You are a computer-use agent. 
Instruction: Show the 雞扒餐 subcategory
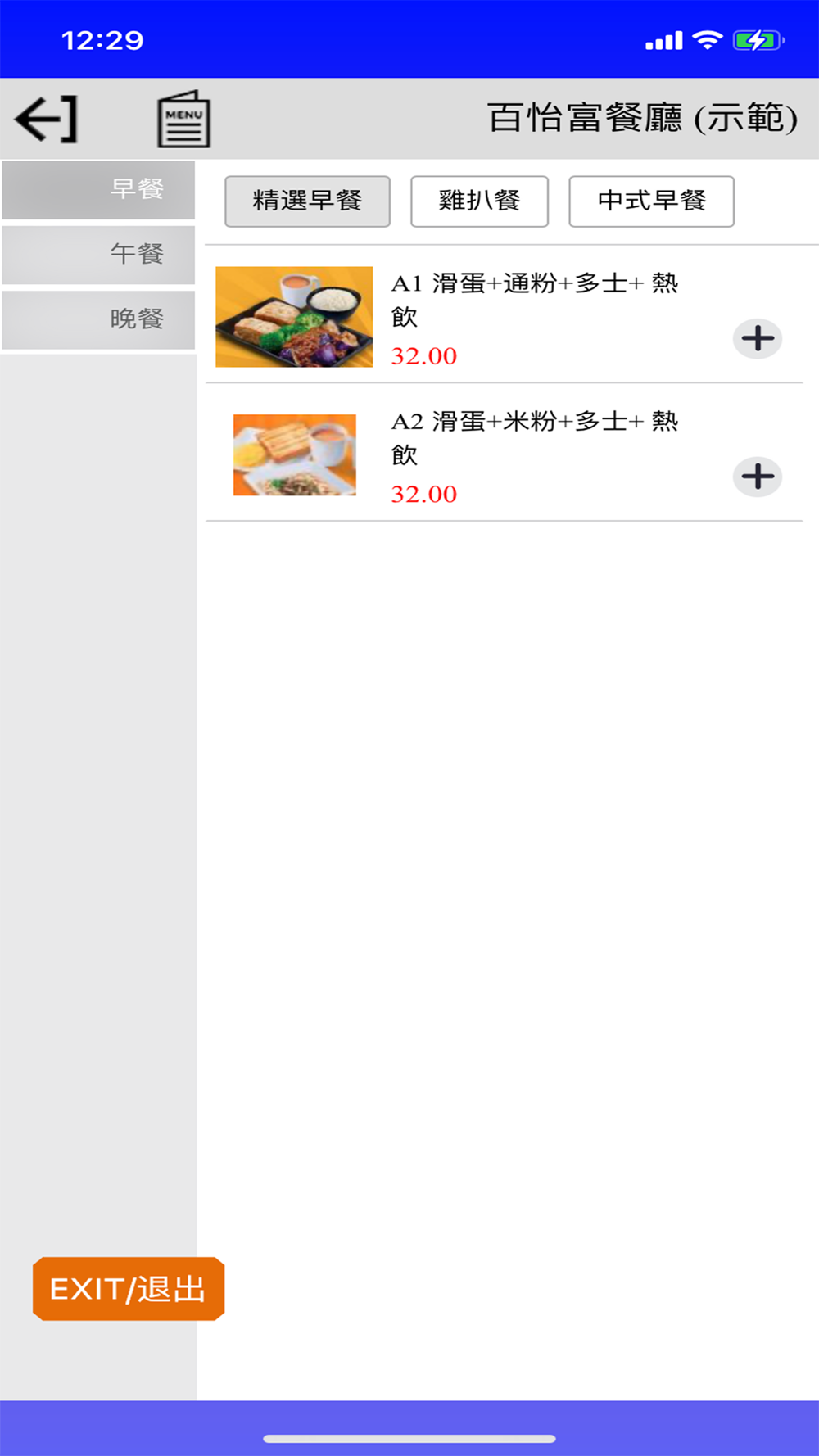coord(479,201)
